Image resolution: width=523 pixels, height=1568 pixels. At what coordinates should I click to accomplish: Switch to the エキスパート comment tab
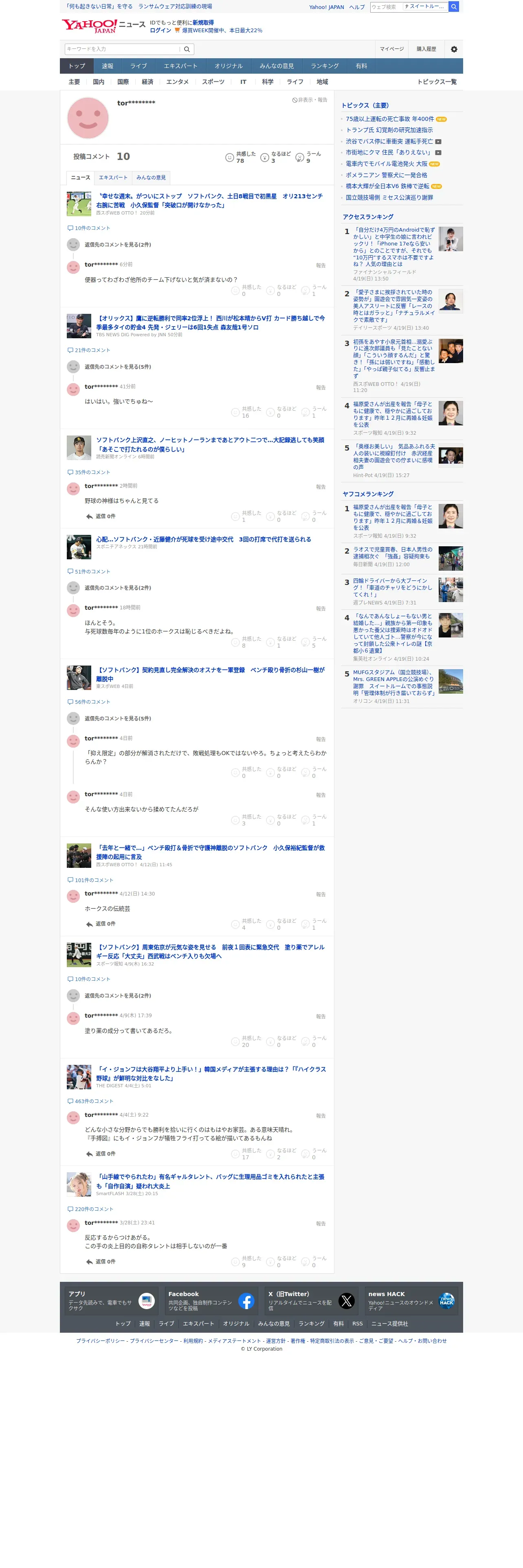tap(113, 178)
